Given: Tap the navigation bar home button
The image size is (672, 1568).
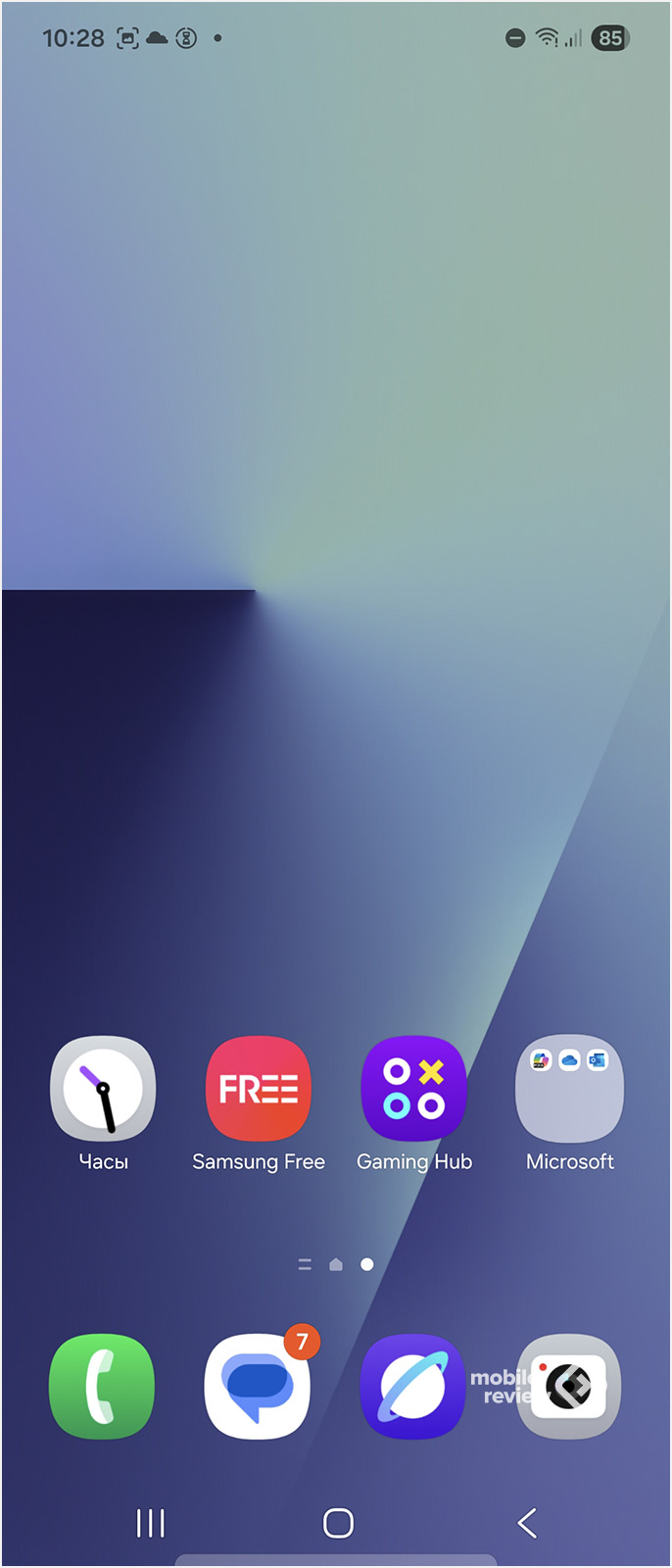Looking at the screenshot, I should [338, 1523].
